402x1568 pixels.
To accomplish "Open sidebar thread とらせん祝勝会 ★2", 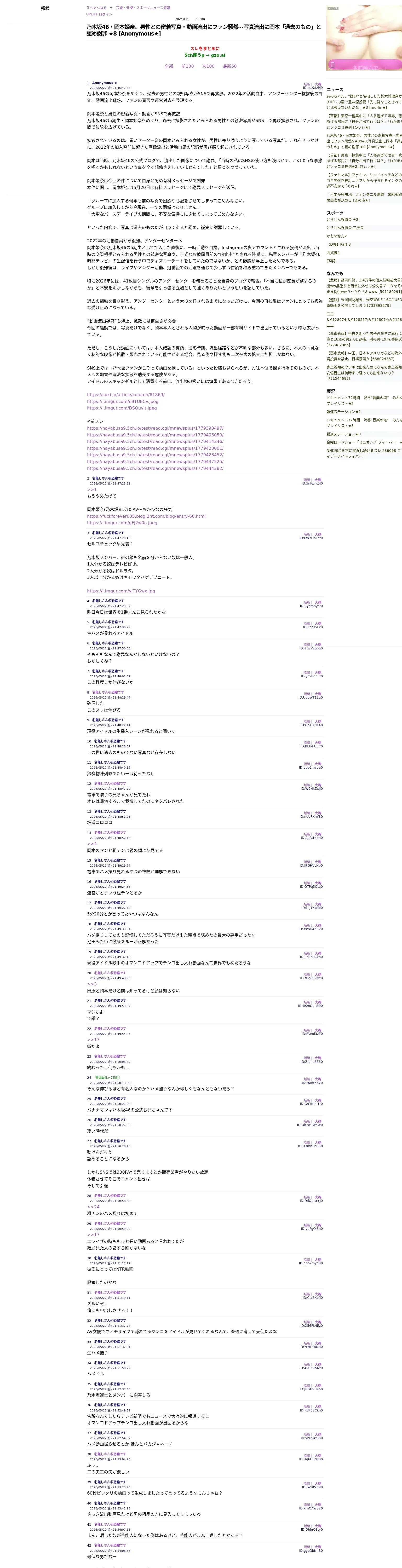I will [342, 220].
